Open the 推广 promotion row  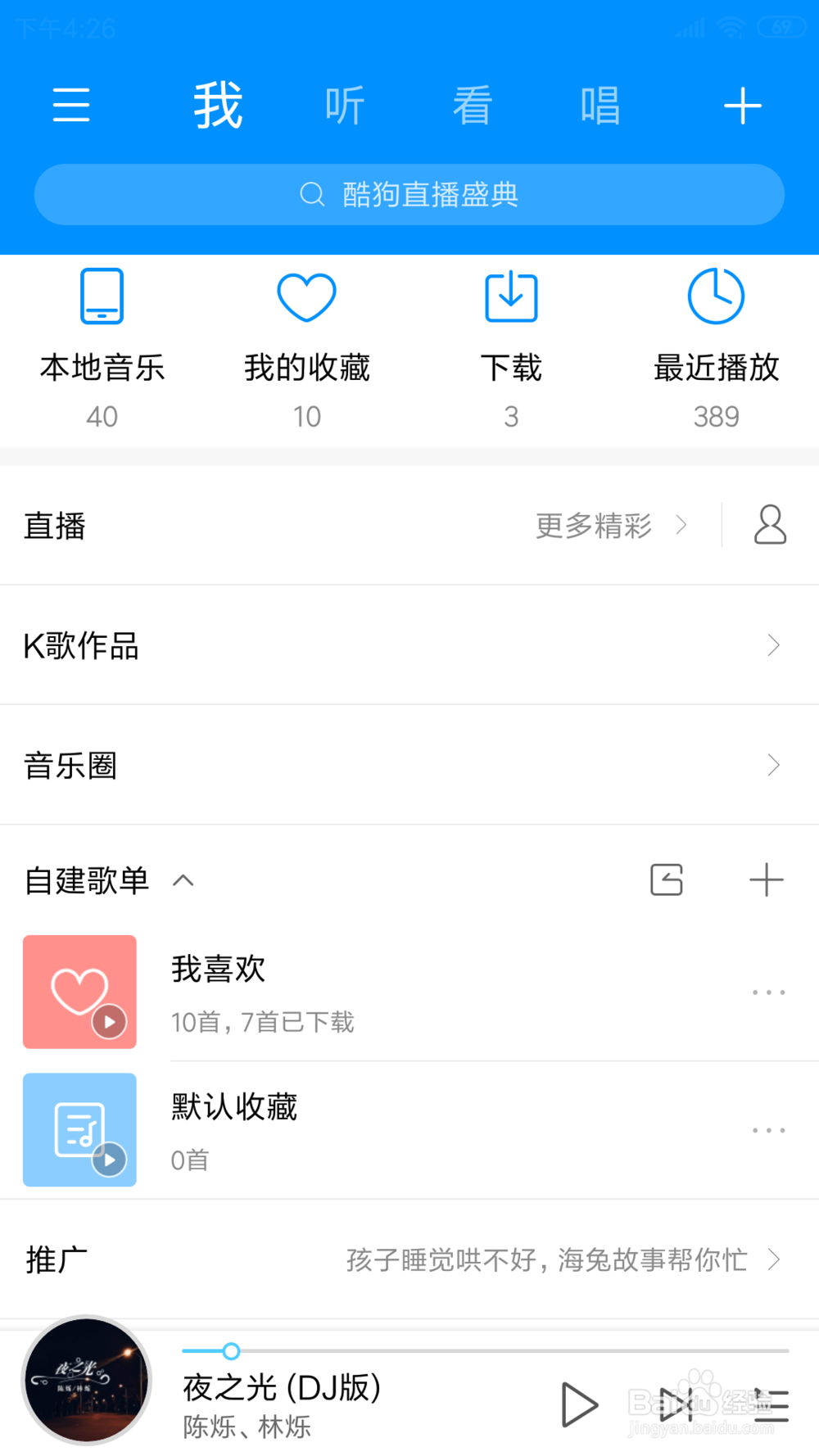tap(409, 1259)
